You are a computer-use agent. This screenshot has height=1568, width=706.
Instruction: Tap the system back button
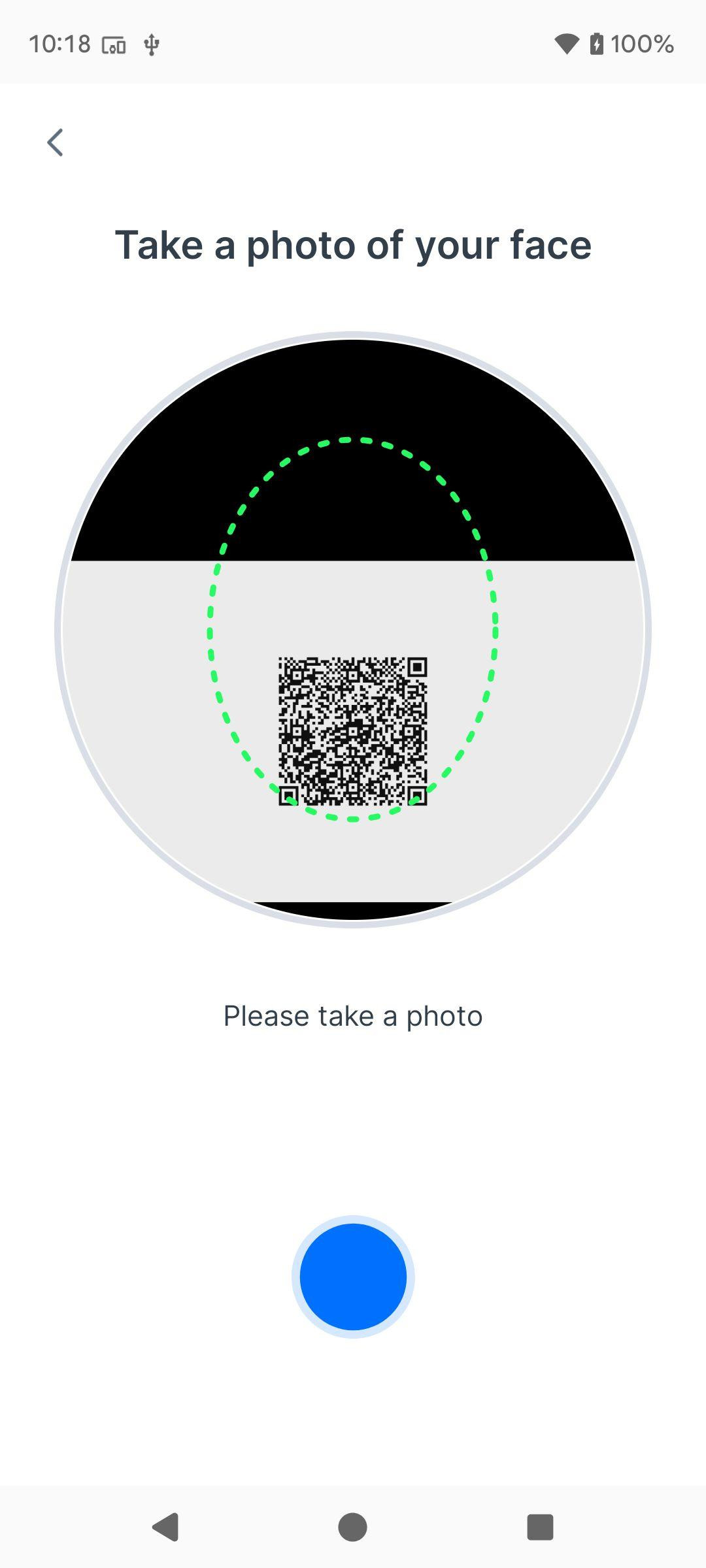pyautogui.click(x=166, y=1527)
